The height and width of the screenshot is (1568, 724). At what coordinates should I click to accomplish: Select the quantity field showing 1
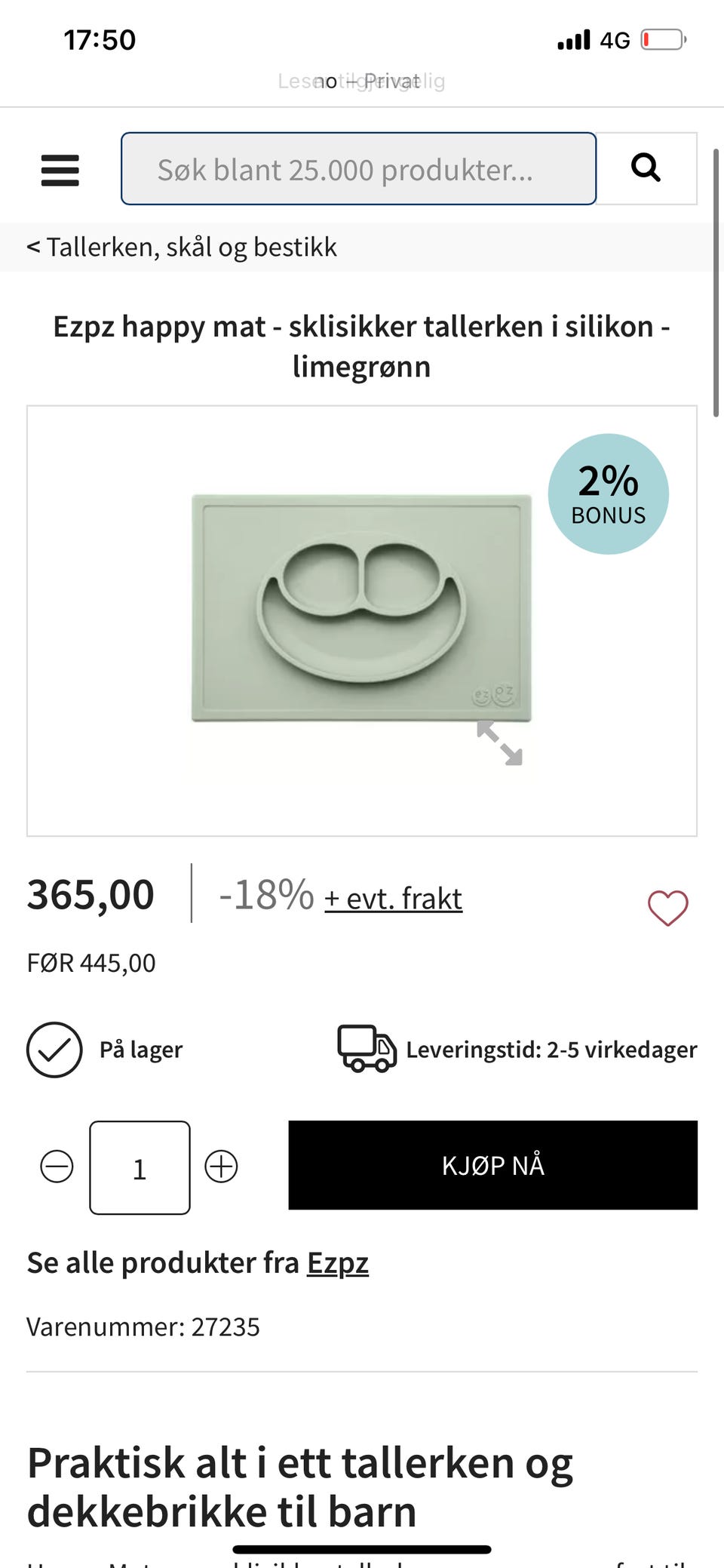tap(139, 1166)
